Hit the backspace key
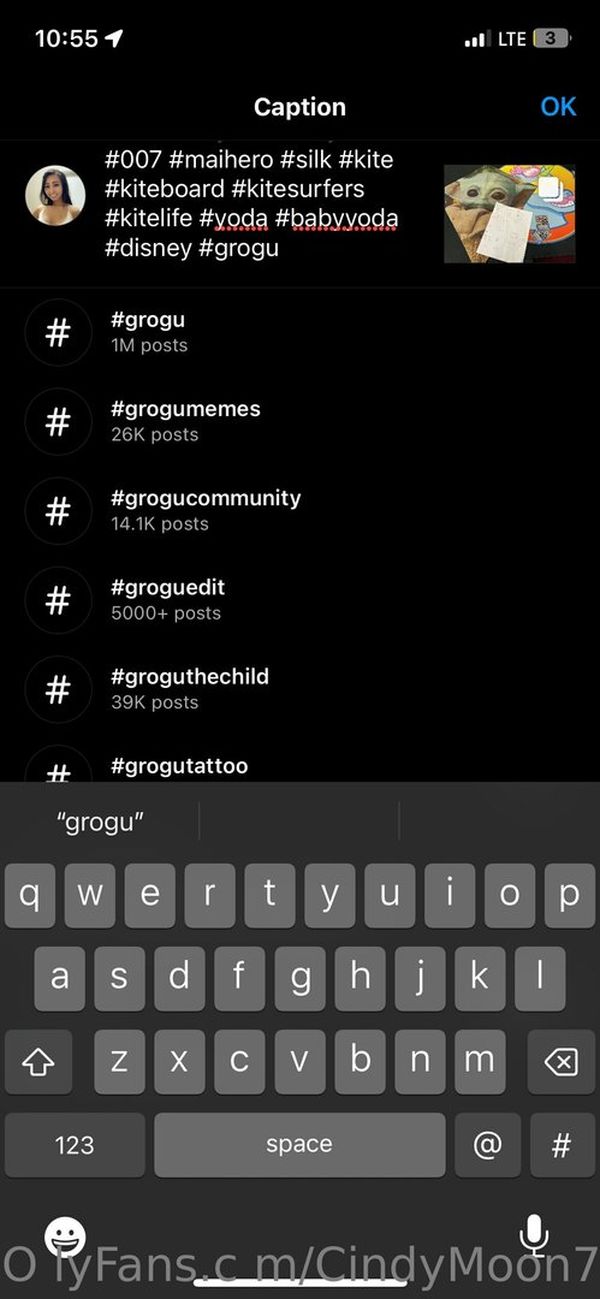 [x=561, y=1061]
